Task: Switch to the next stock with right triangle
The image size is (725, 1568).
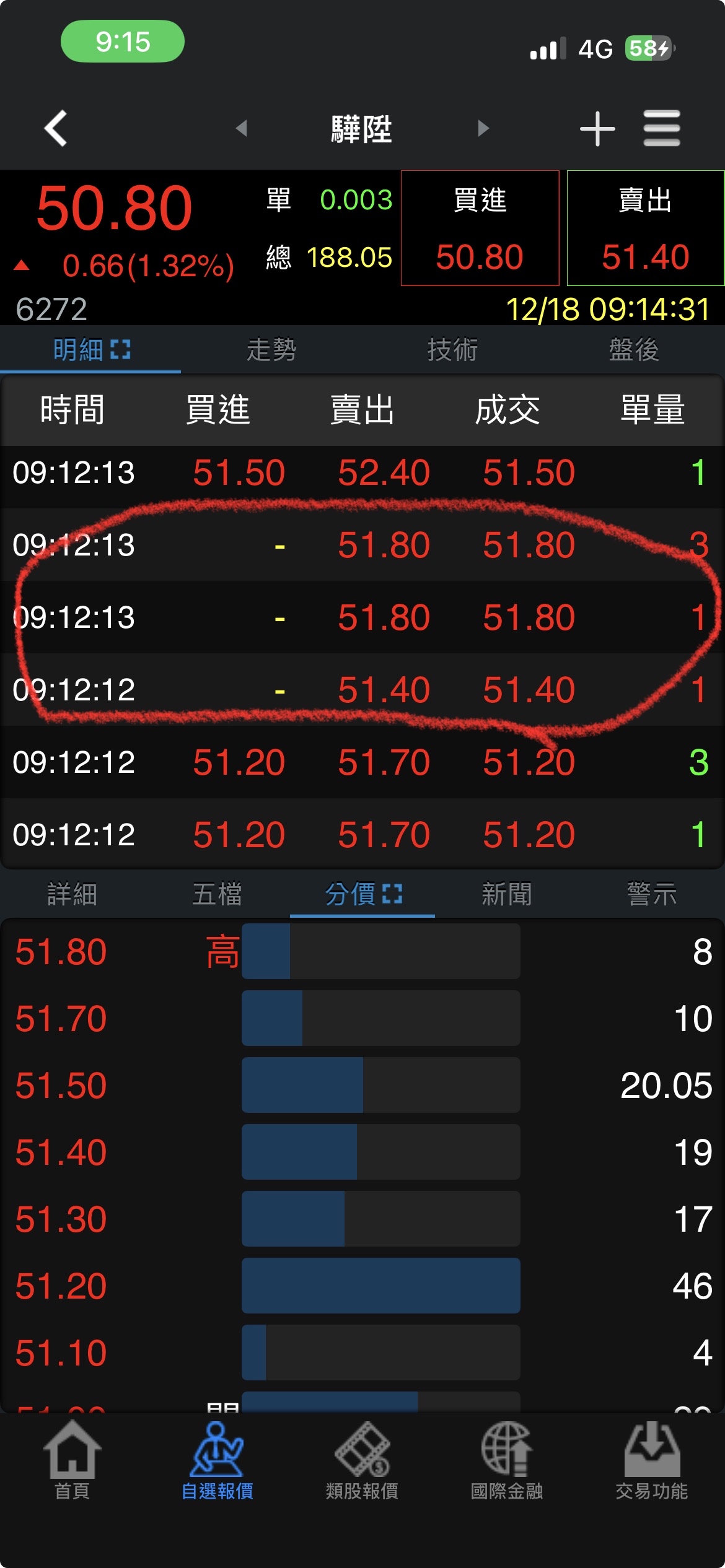Action: (x=483, y=128)
